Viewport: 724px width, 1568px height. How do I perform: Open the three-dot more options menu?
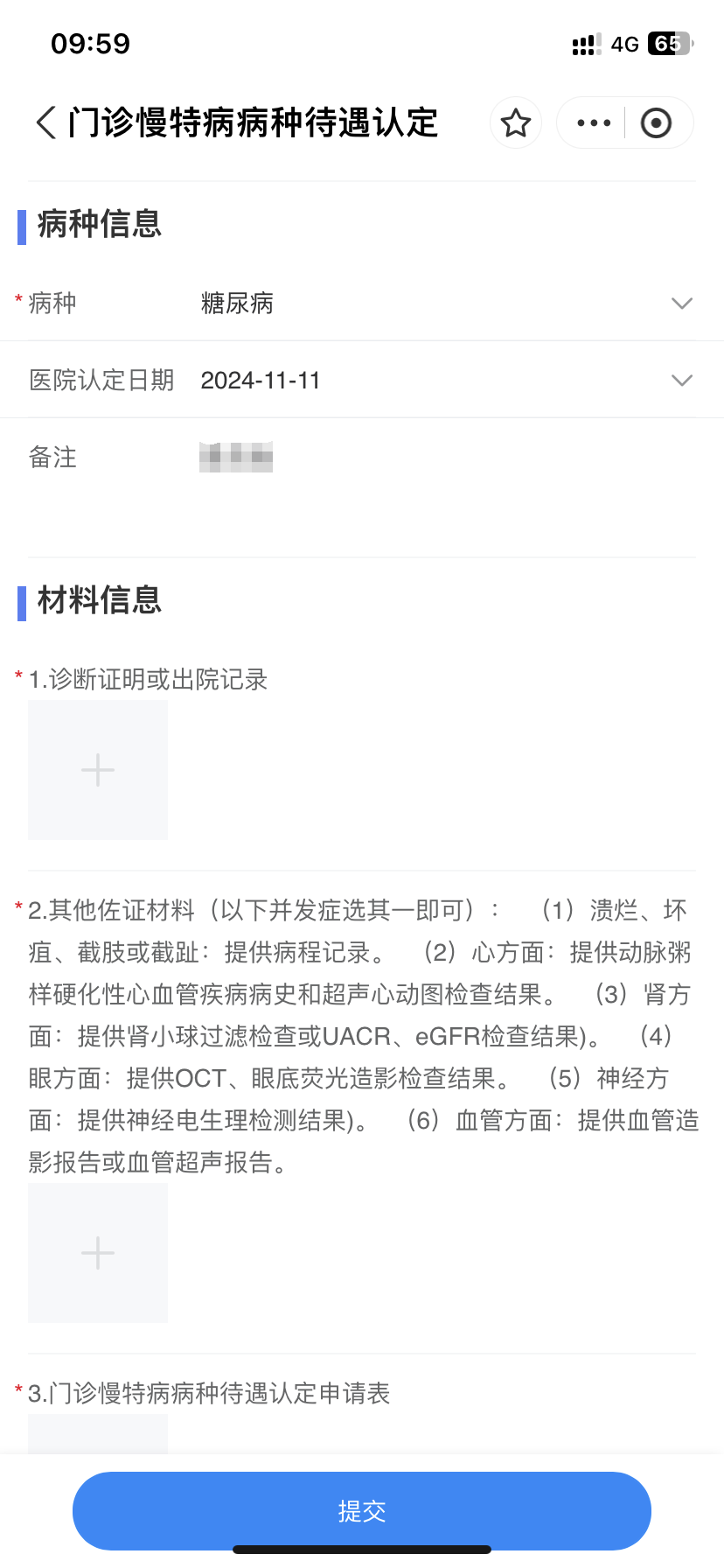[x=594, y=122]
